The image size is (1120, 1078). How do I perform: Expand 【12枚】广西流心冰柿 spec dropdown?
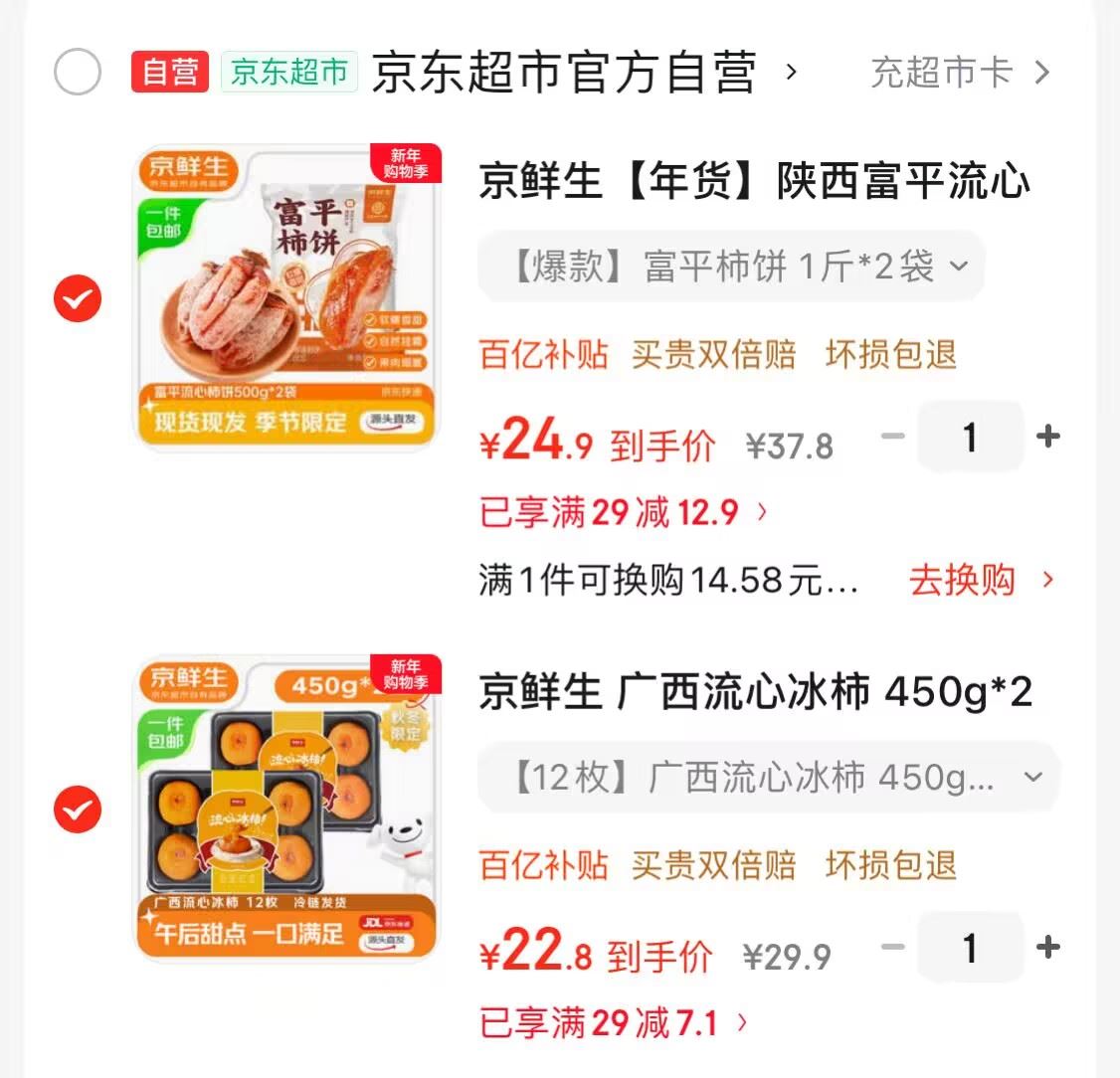[769, 777]
